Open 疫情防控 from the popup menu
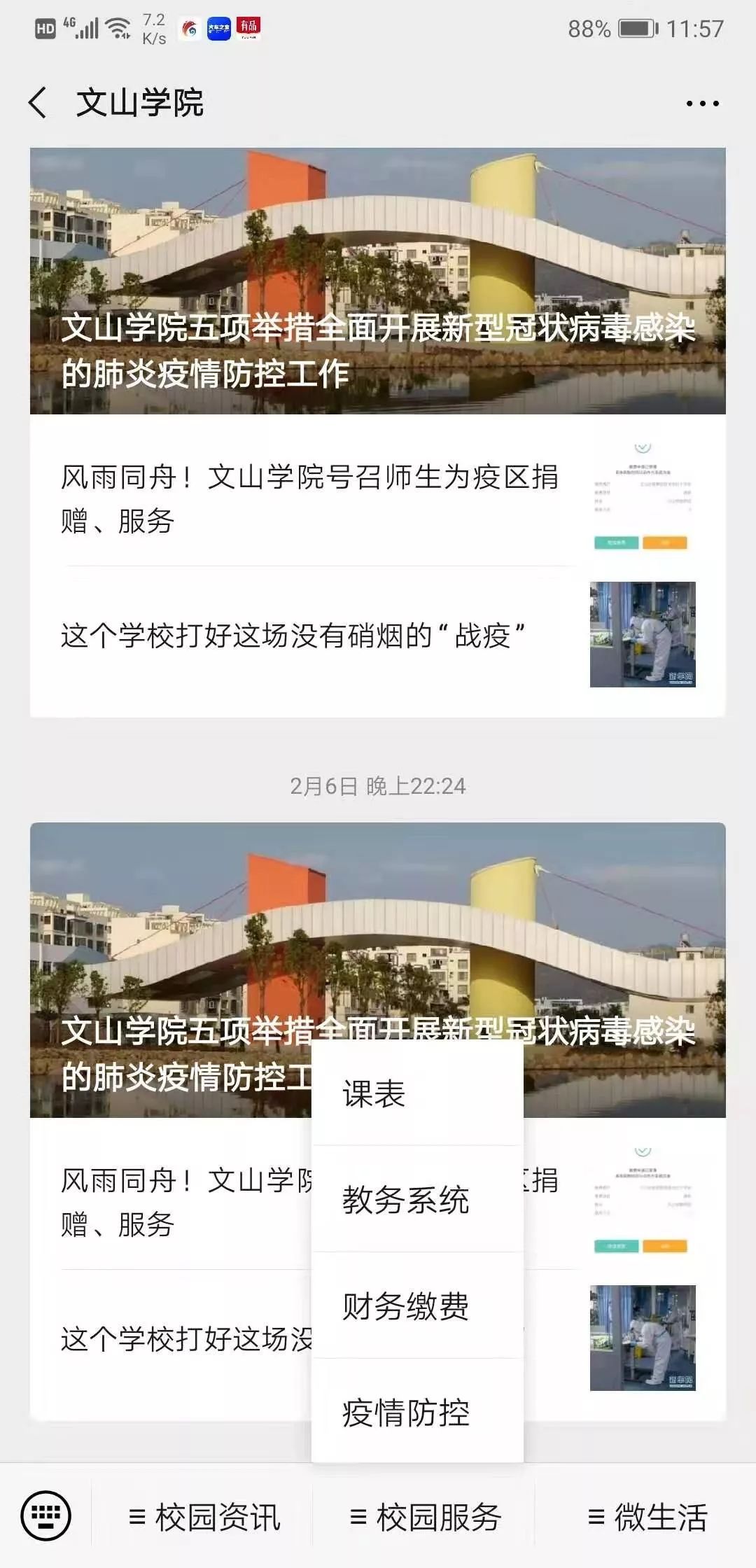 (x=417, y=1413)
